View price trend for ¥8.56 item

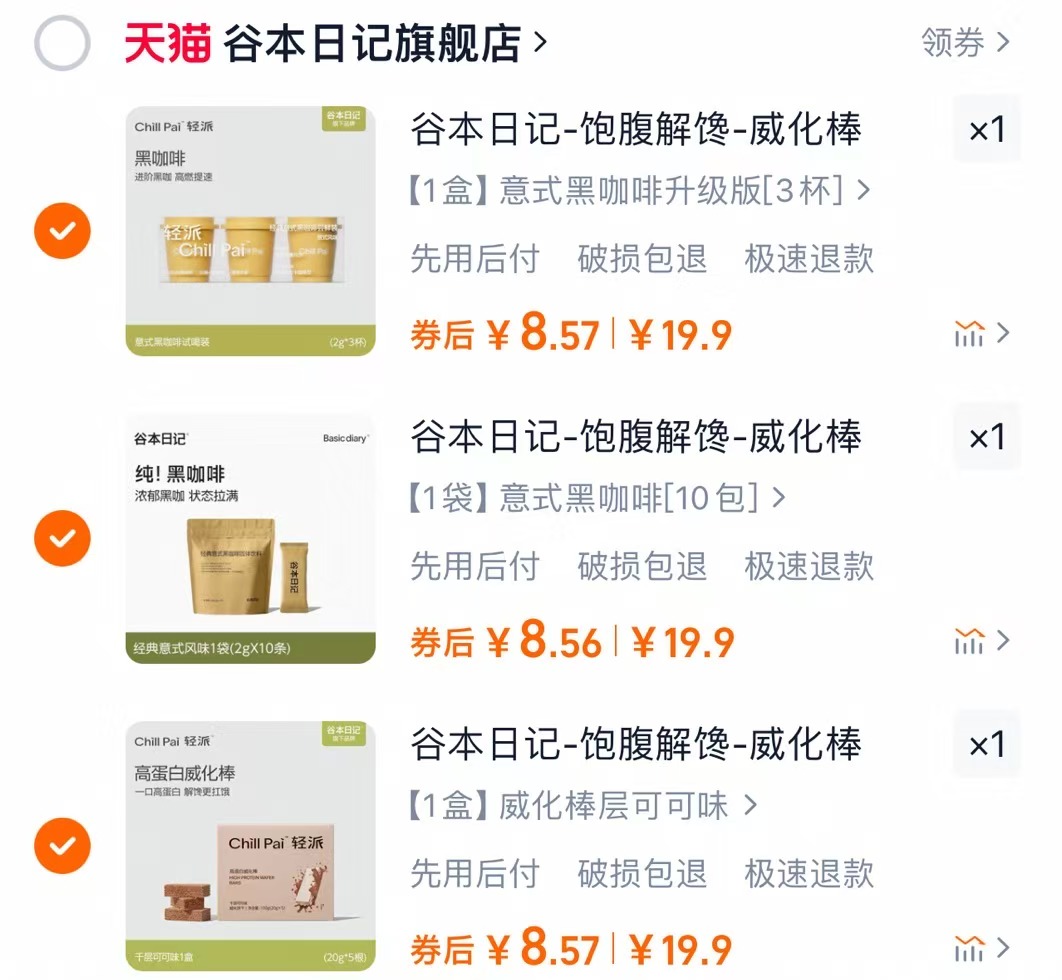[x=981, y=640]
